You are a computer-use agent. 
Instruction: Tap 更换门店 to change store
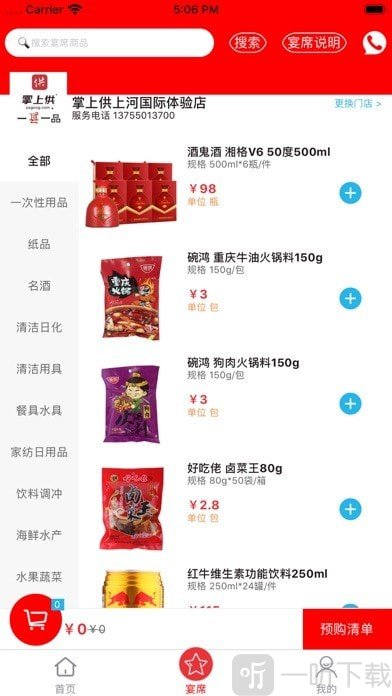tap(358, 104)
